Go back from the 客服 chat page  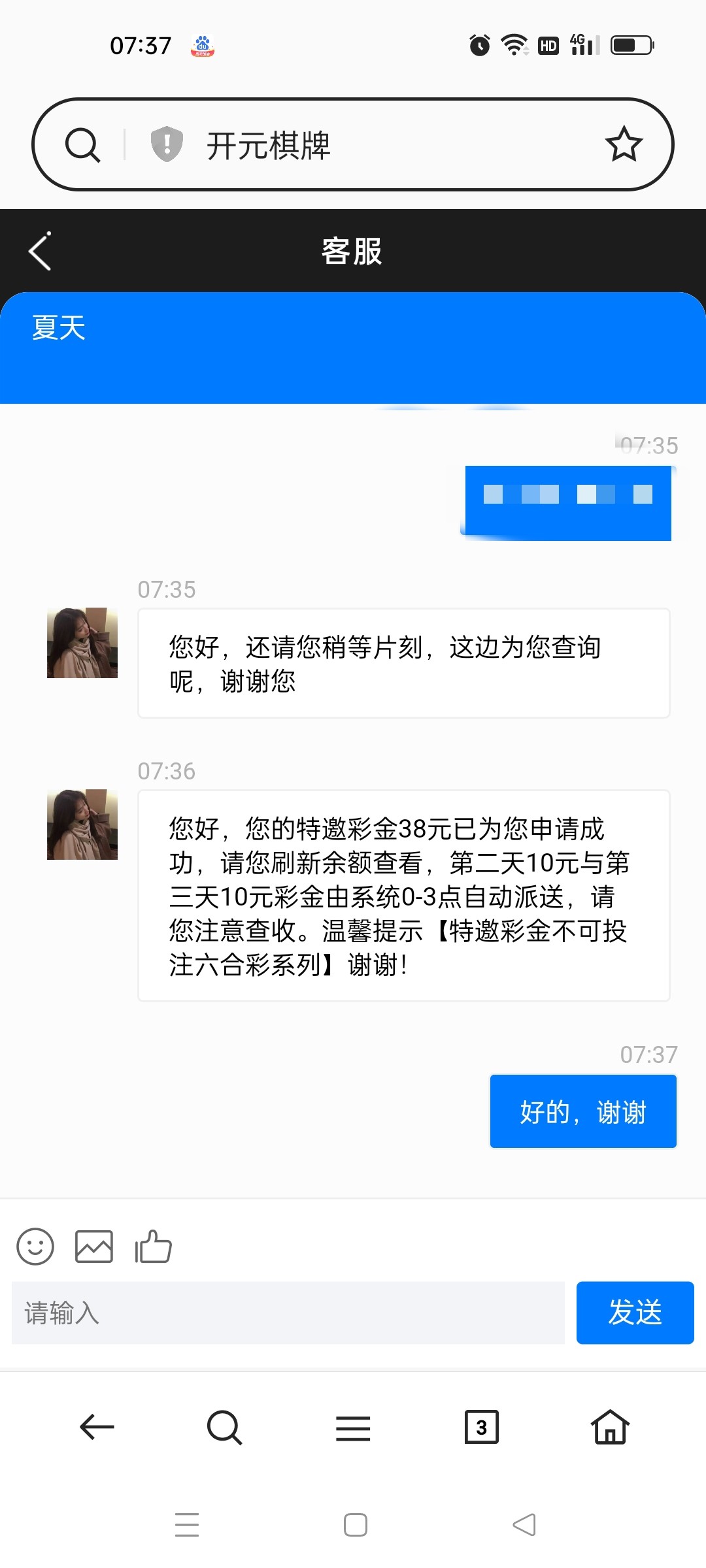[x=41, y=251]
